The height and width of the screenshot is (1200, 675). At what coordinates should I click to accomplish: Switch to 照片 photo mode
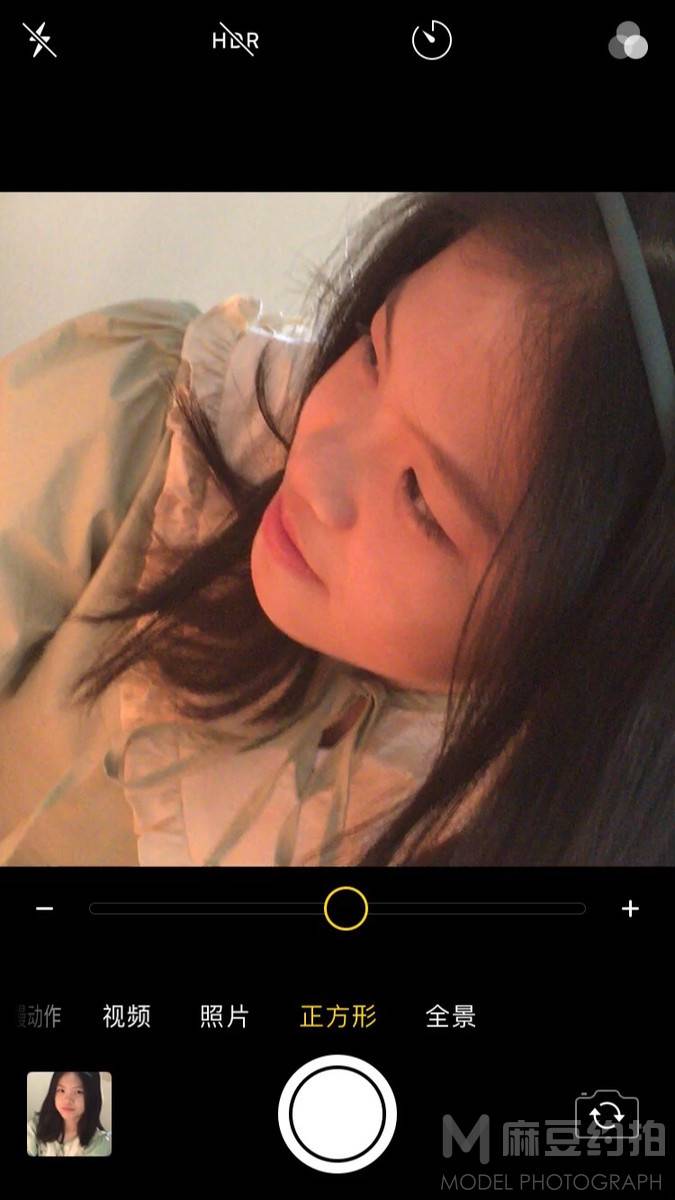pos(224,1017)
